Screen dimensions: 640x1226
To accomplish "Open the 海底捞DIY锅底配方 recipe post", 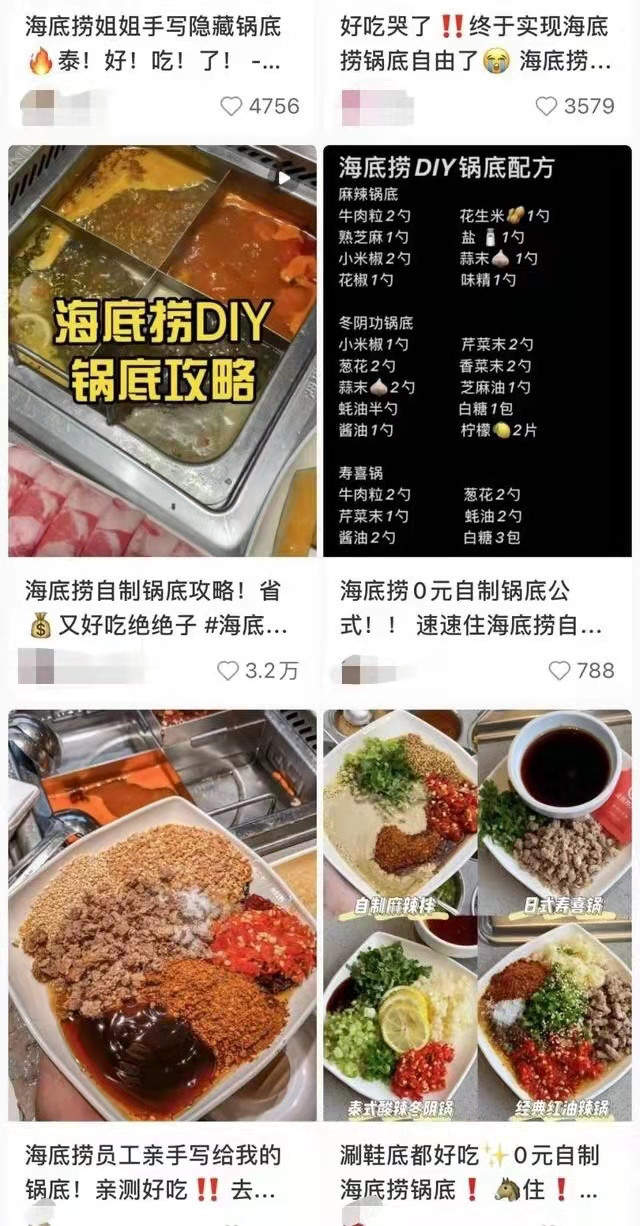I will pos(477,350).
